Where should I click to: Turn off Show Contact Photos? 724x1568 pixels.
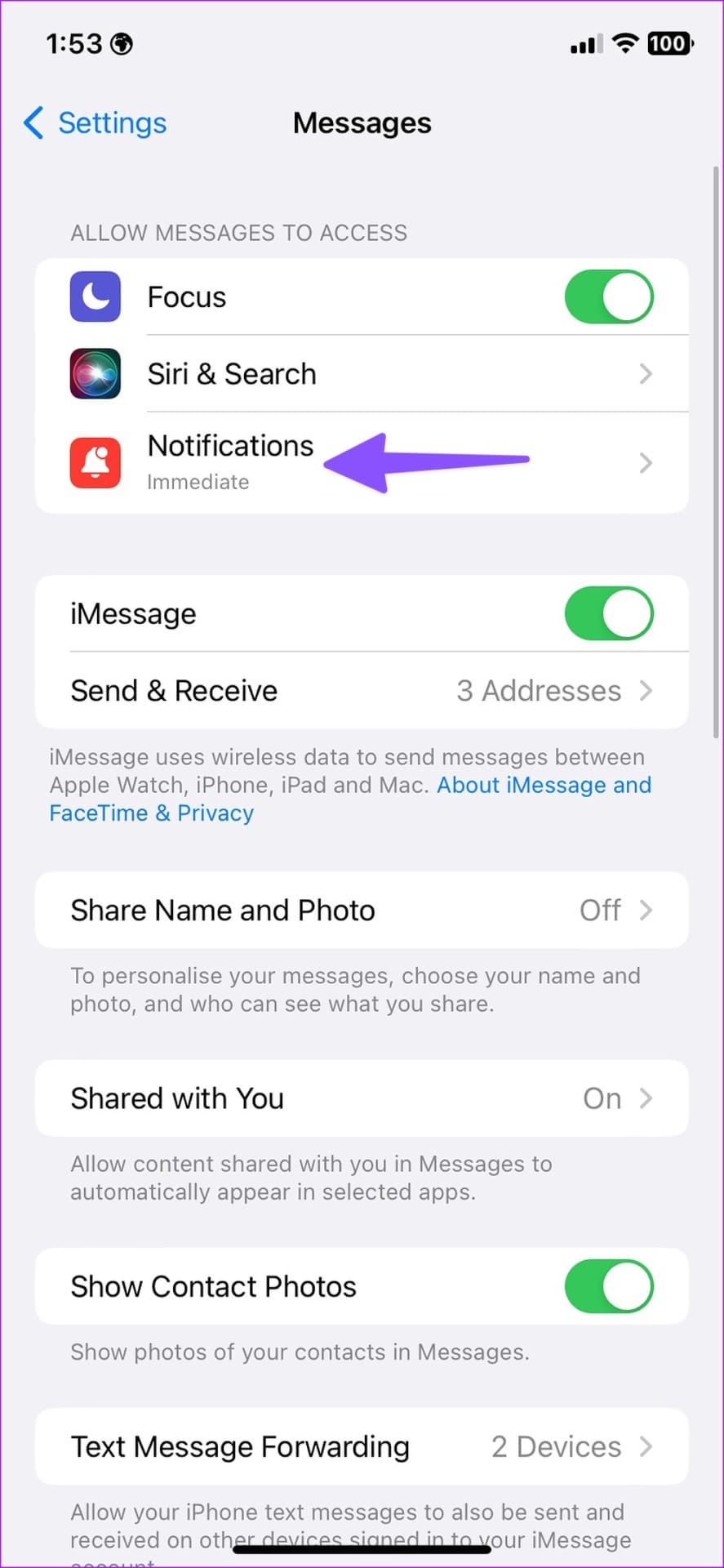[609, 1286]
